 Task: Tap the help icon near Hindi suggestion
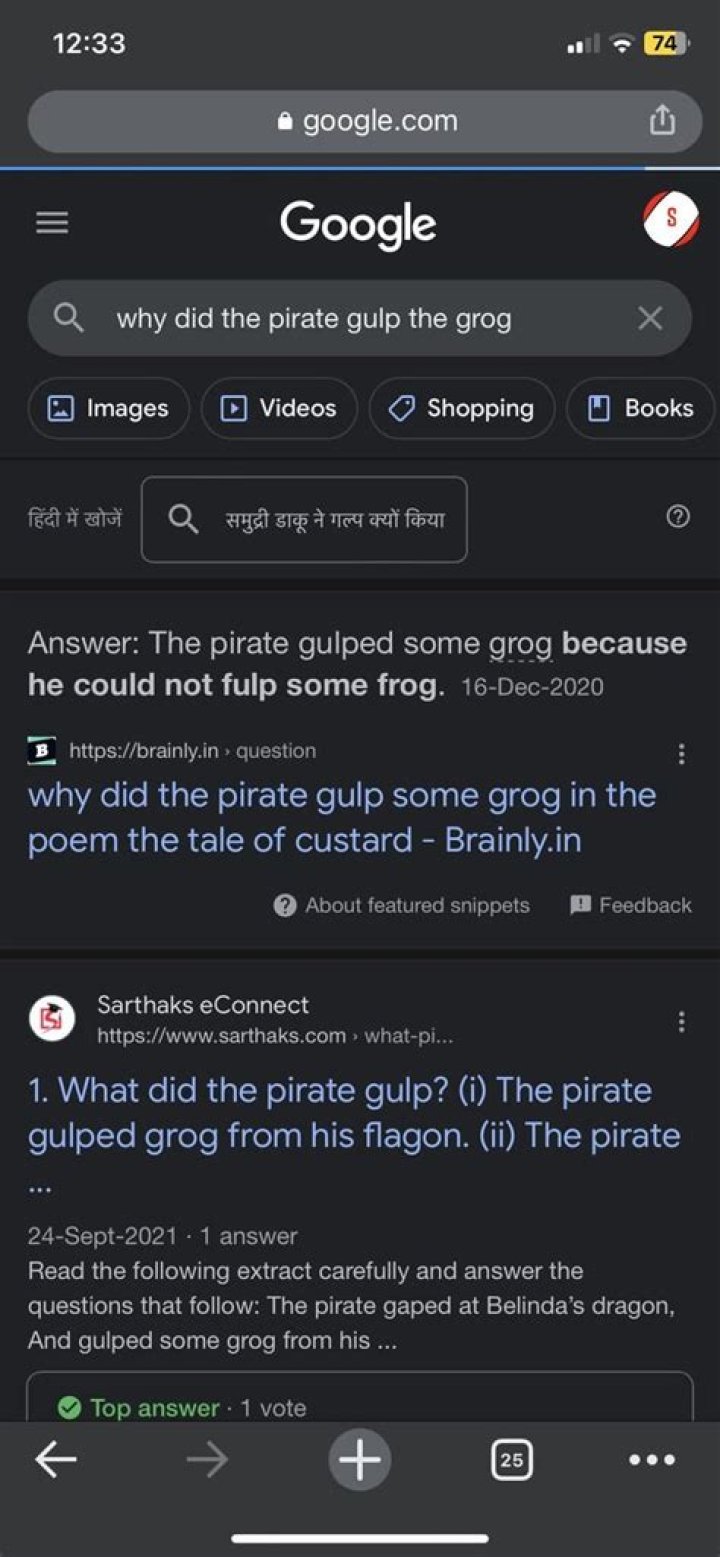678,515
